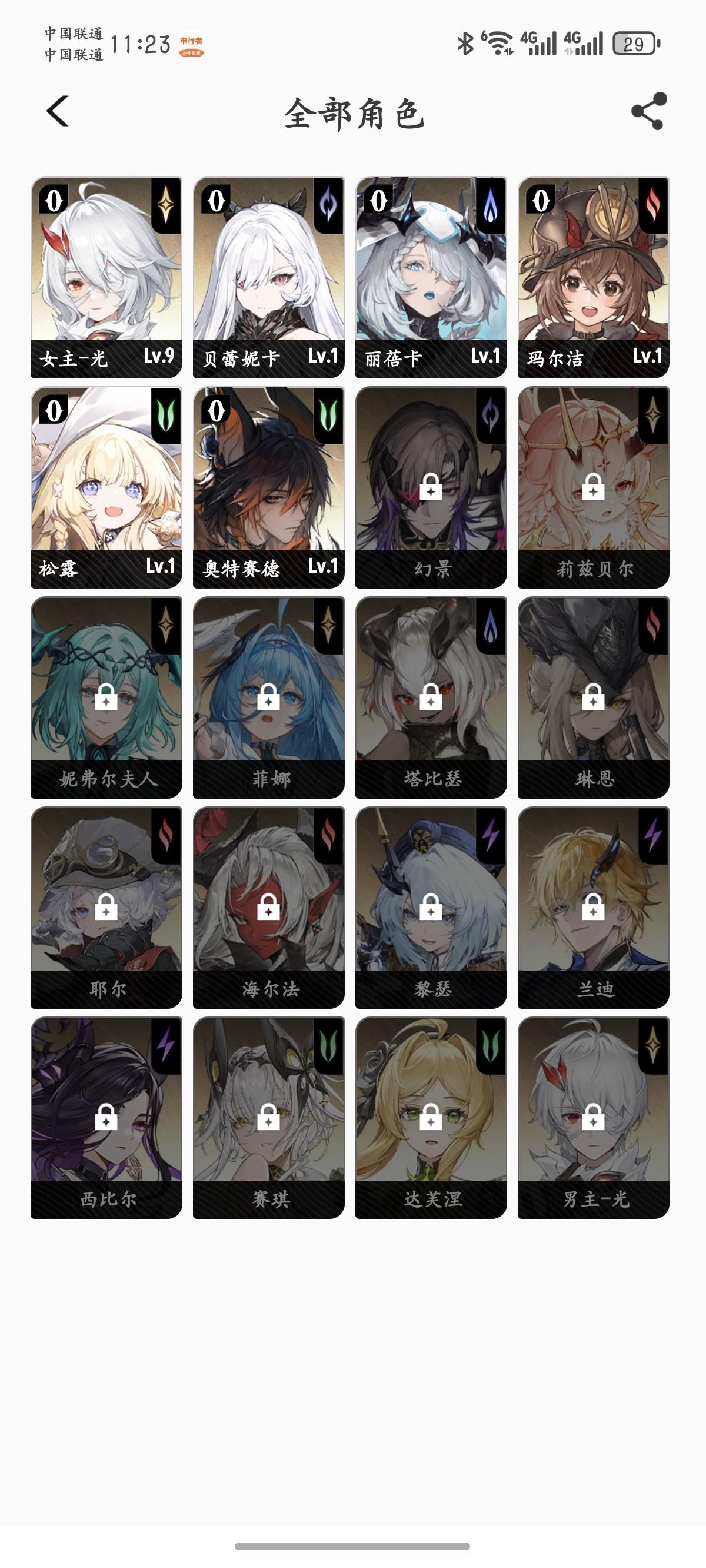
Task: Go back from the 全部角色 page
Action: click(58, 111)
